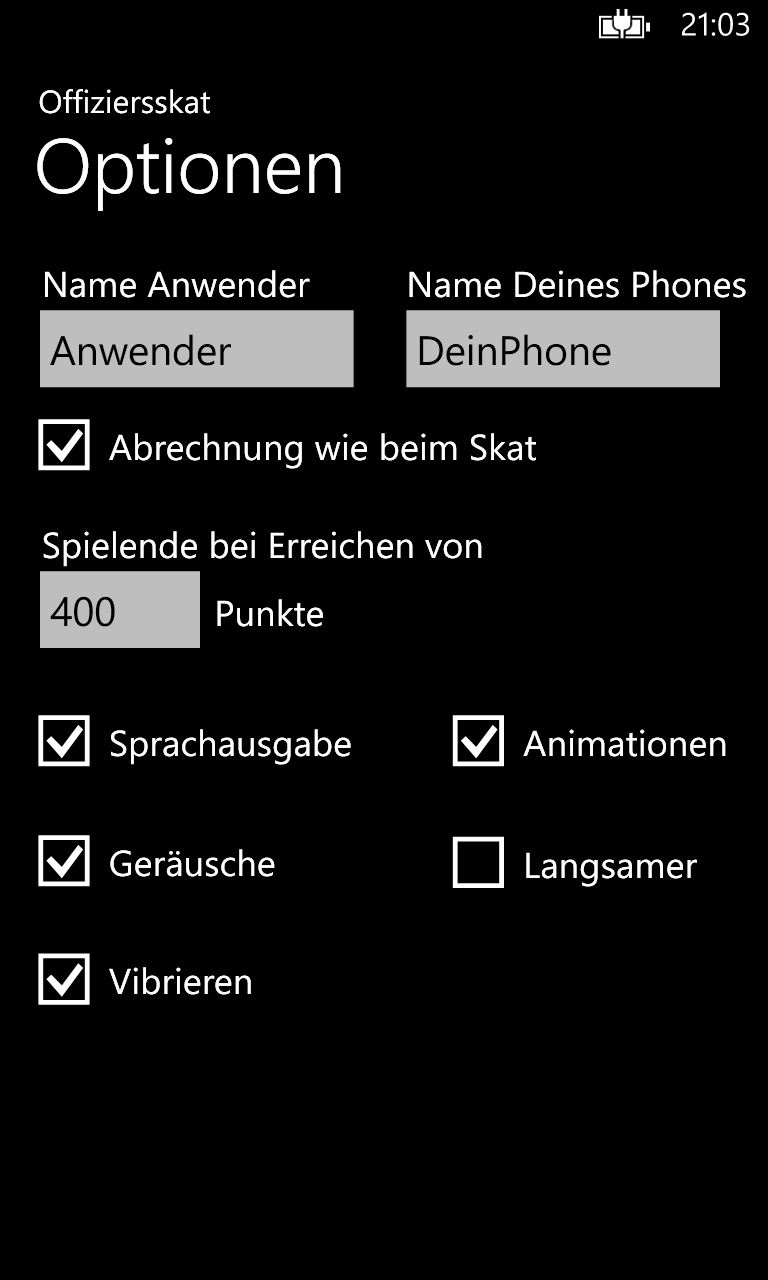Viewport: 768px width, 1280px height.
Task: Click the Sprachausgabe label text
Action: (x=231, y=742)
